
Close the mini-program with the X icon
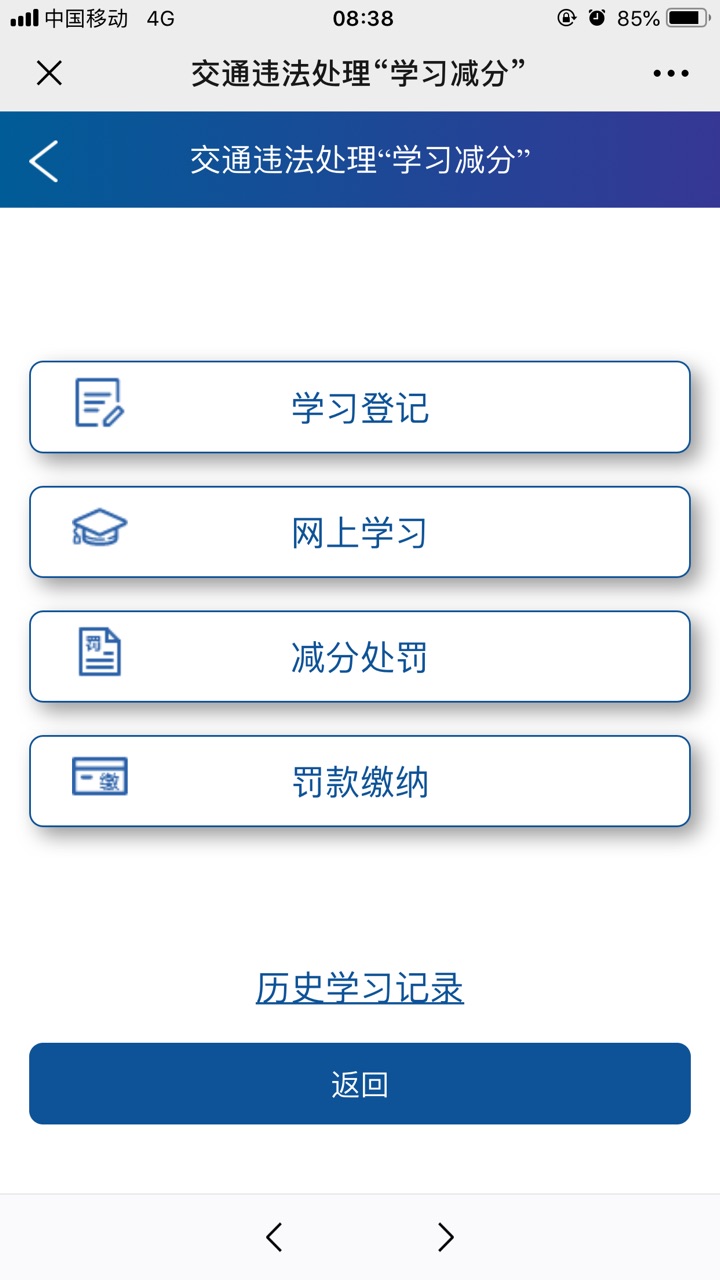coord(49,73)
